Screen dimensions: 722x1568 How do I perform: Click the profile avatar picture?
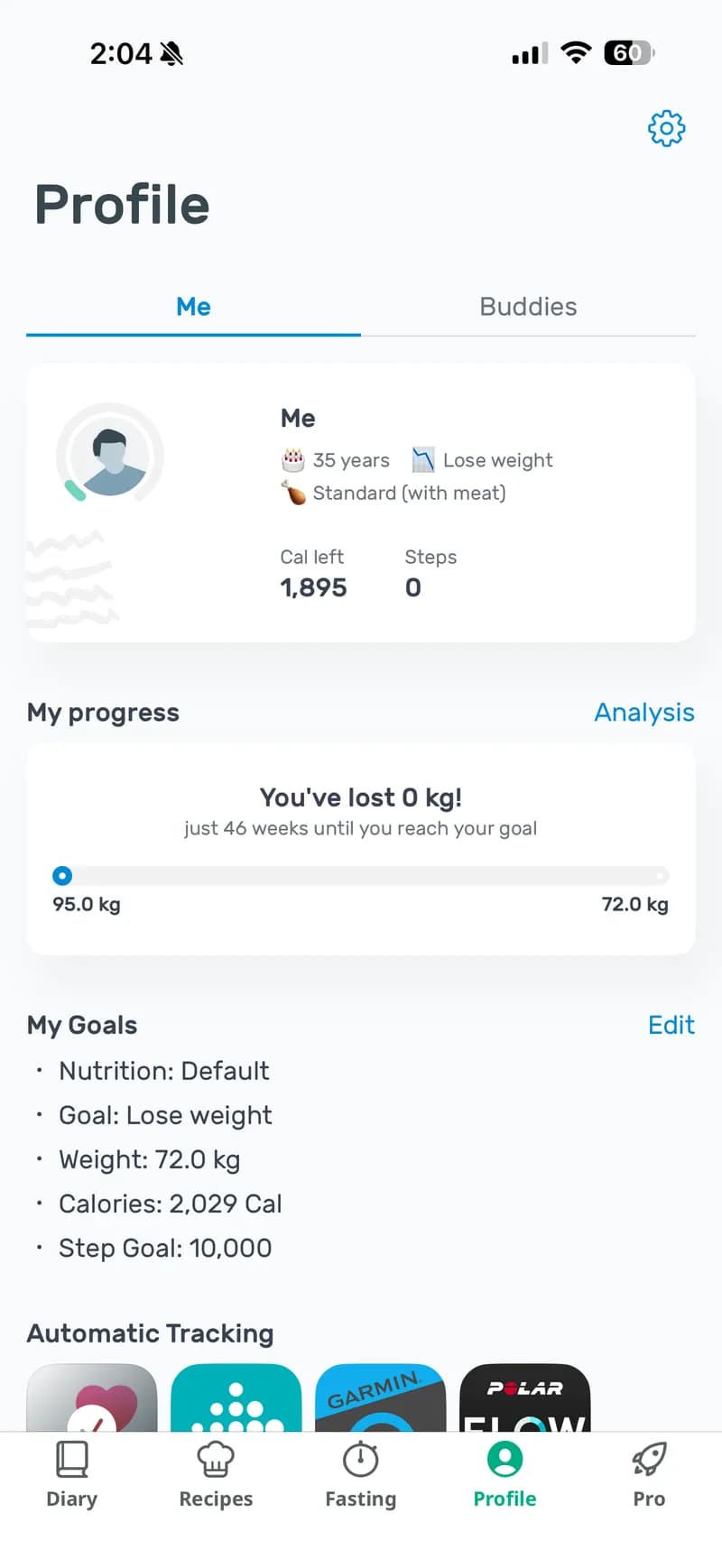[109, 456]
